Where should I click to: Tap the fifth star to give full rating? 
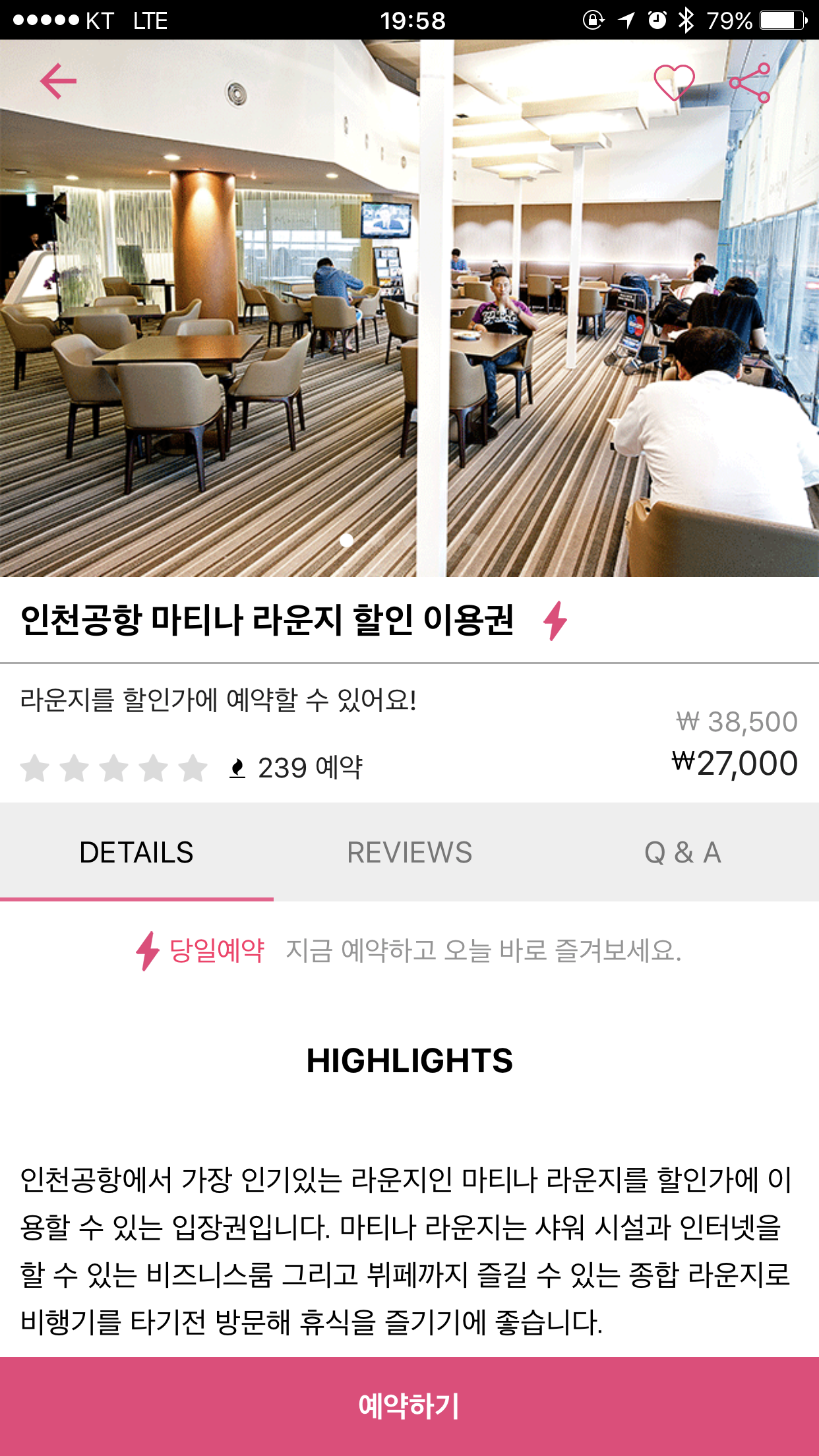(x=193, y=767)
